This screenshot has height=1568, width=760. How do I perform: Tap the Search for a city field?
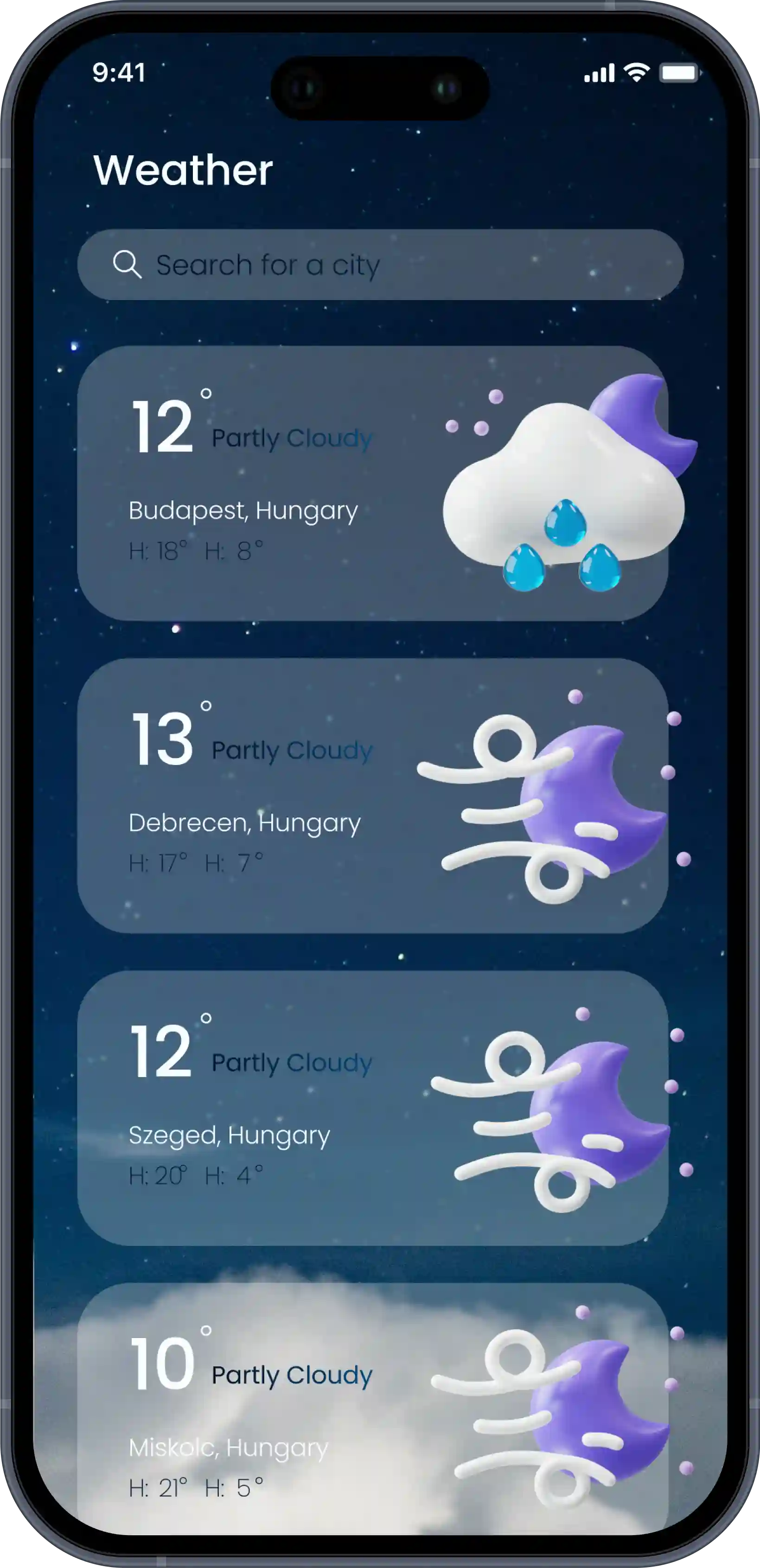(x=380, y=265)
